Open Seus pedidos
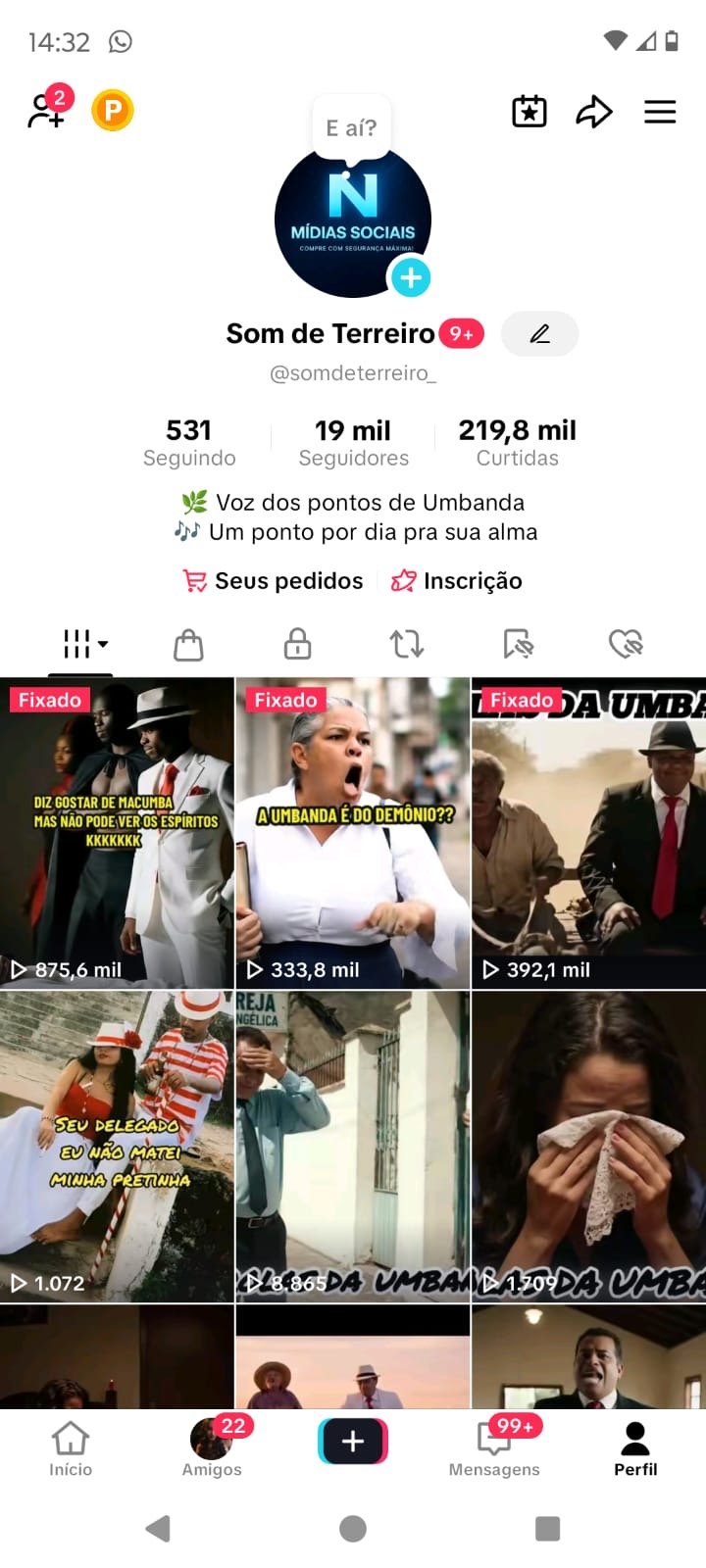The image size is (706, 1568). click(x=273, y=581)
